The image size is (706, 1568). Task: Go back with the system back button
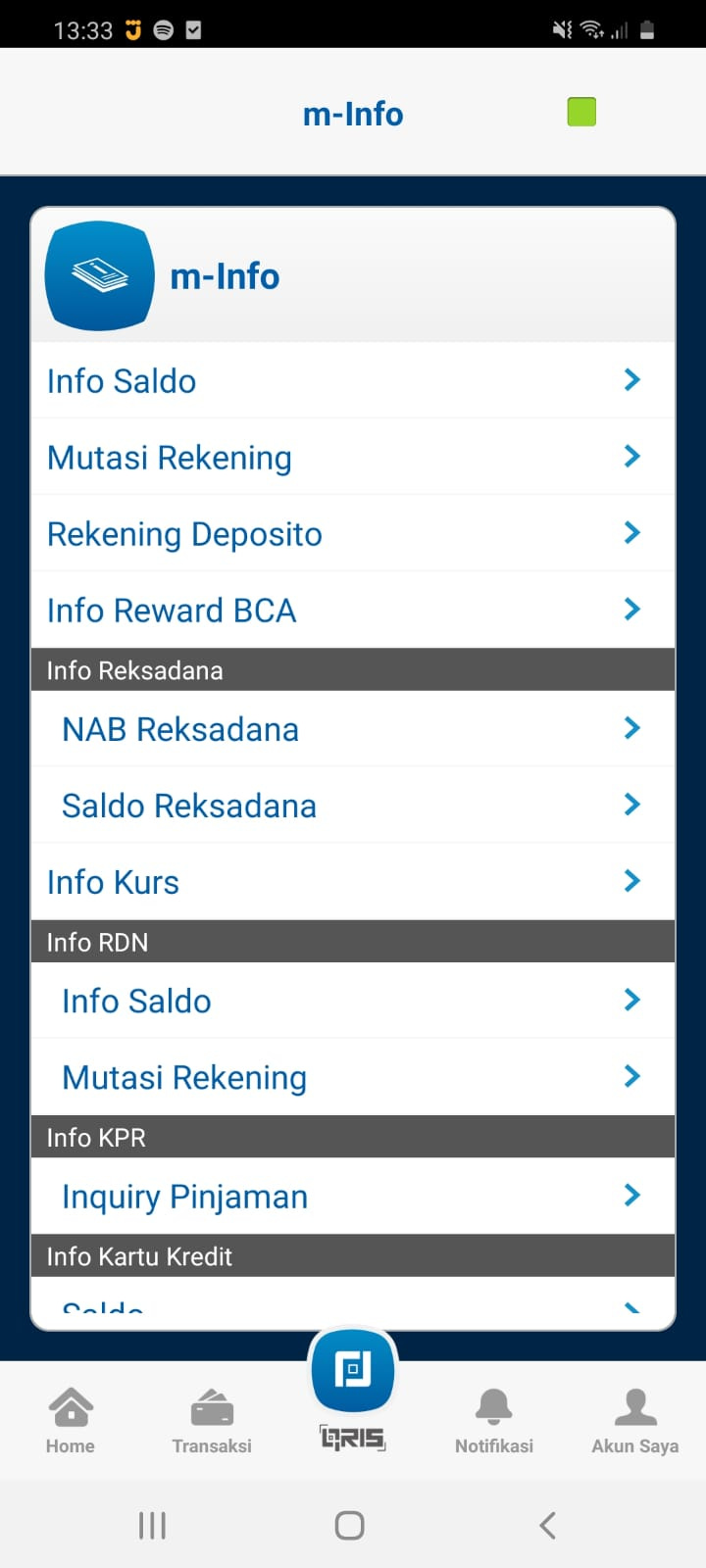[547, 1525]
